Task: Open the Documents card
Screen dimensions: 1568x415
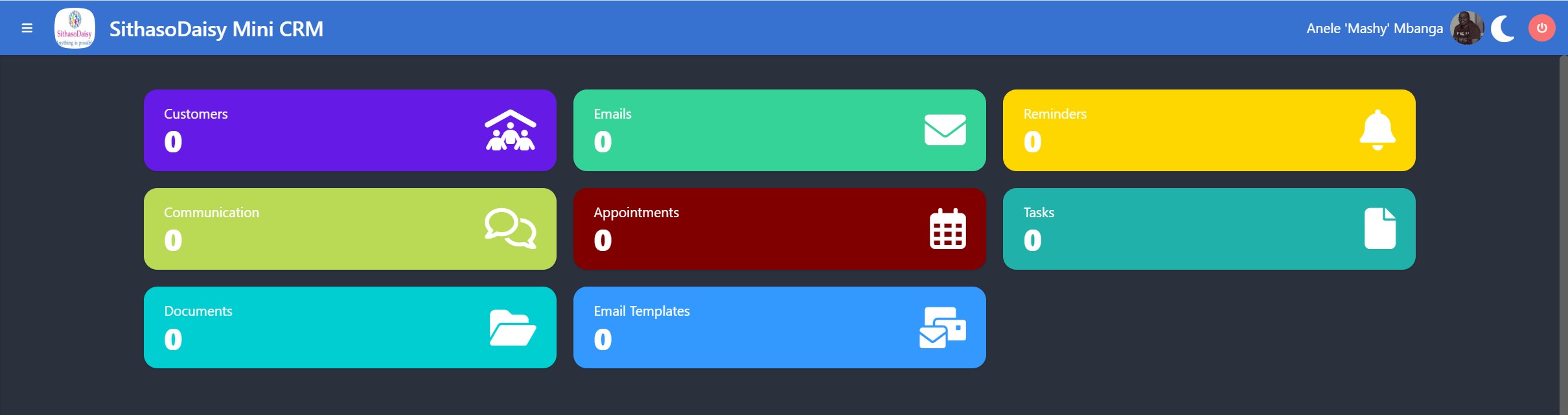Action: tap(350, 327)
